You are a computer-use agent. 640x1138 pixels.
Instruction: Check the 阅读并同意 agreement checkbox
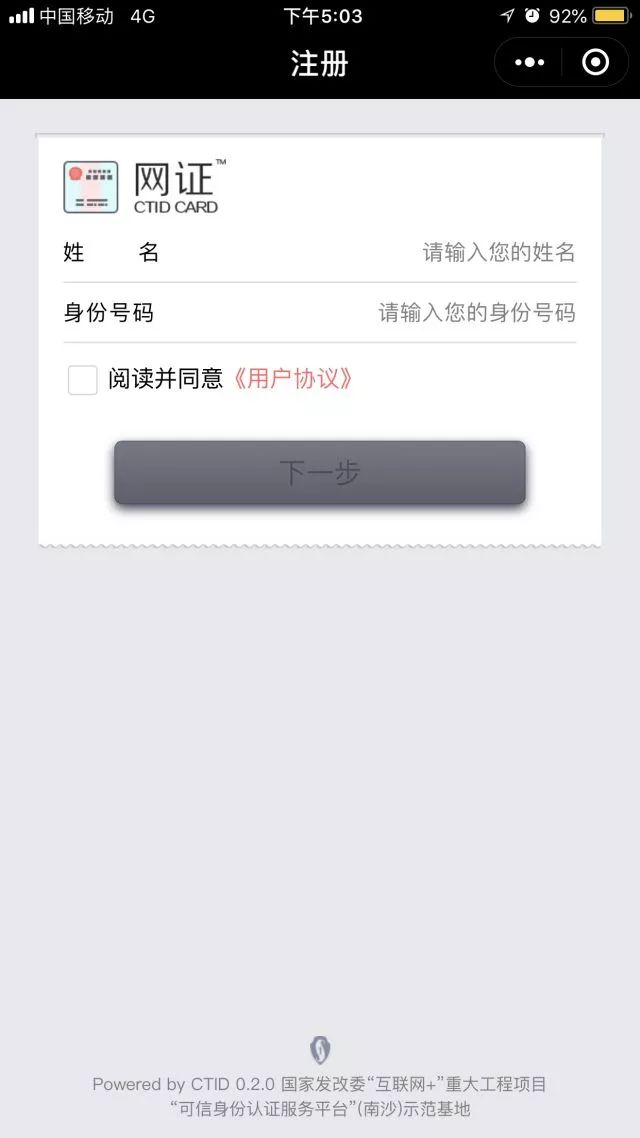[x=83, y=380]
